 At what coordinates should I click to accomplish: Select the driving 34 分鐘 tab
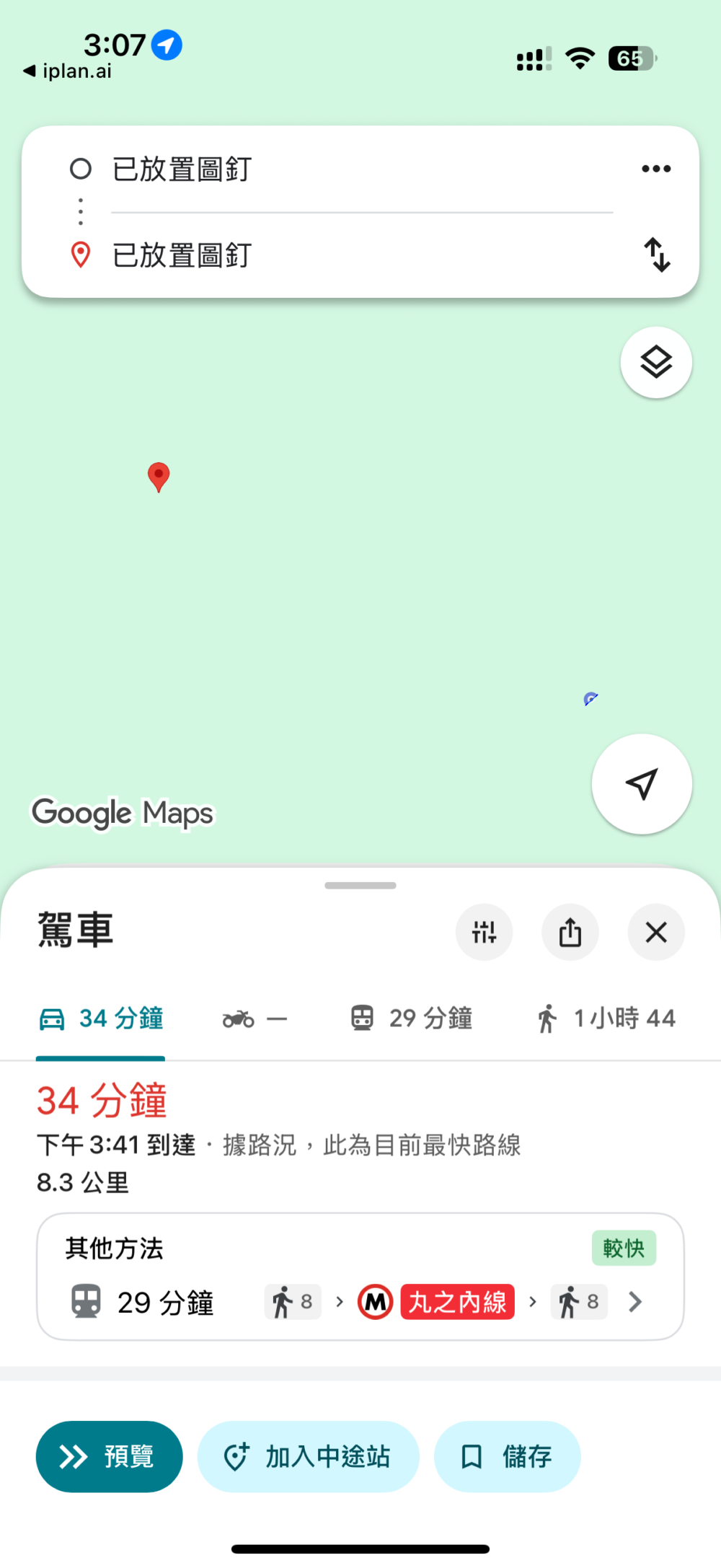[101, 1018]
